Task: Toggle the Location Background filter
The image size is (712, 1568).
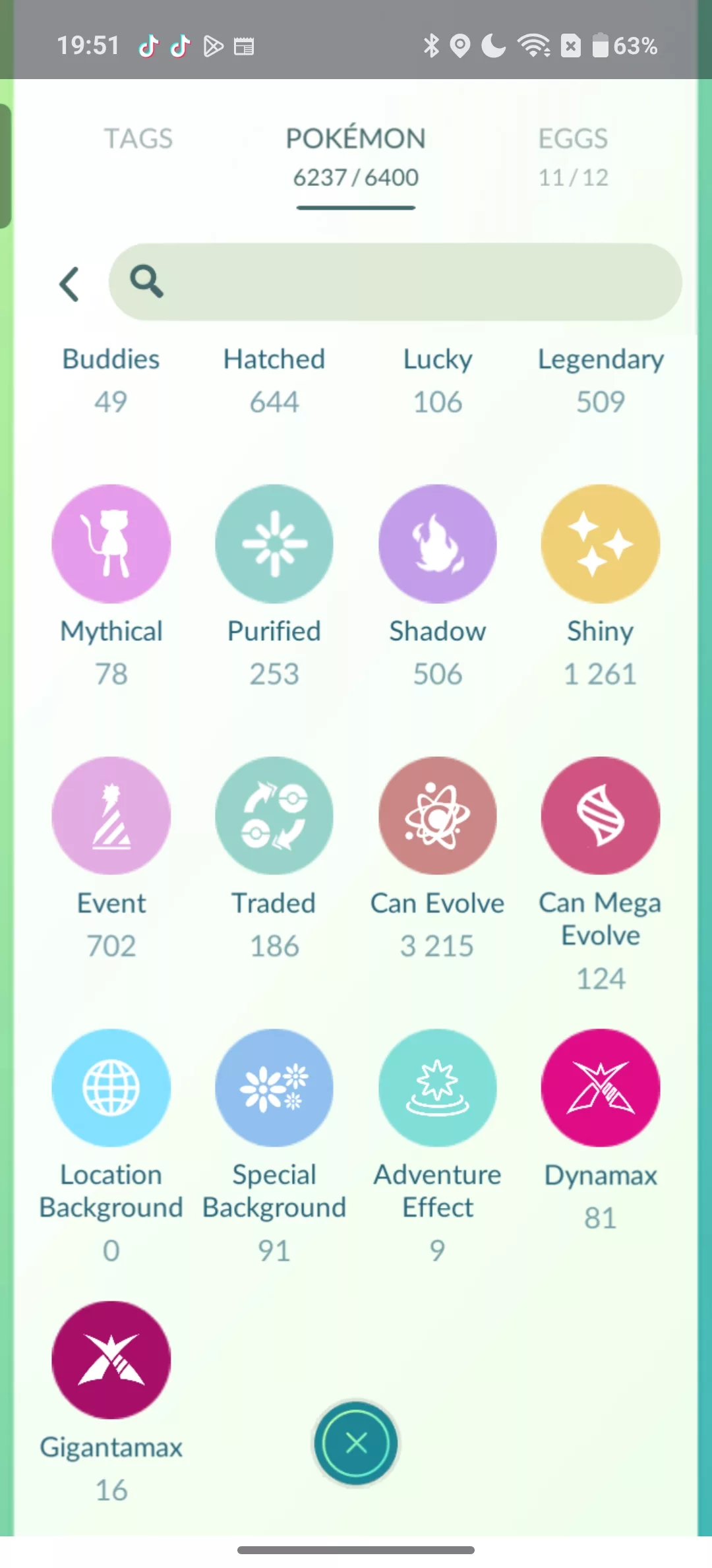Action: click(x=111, y=1087)
